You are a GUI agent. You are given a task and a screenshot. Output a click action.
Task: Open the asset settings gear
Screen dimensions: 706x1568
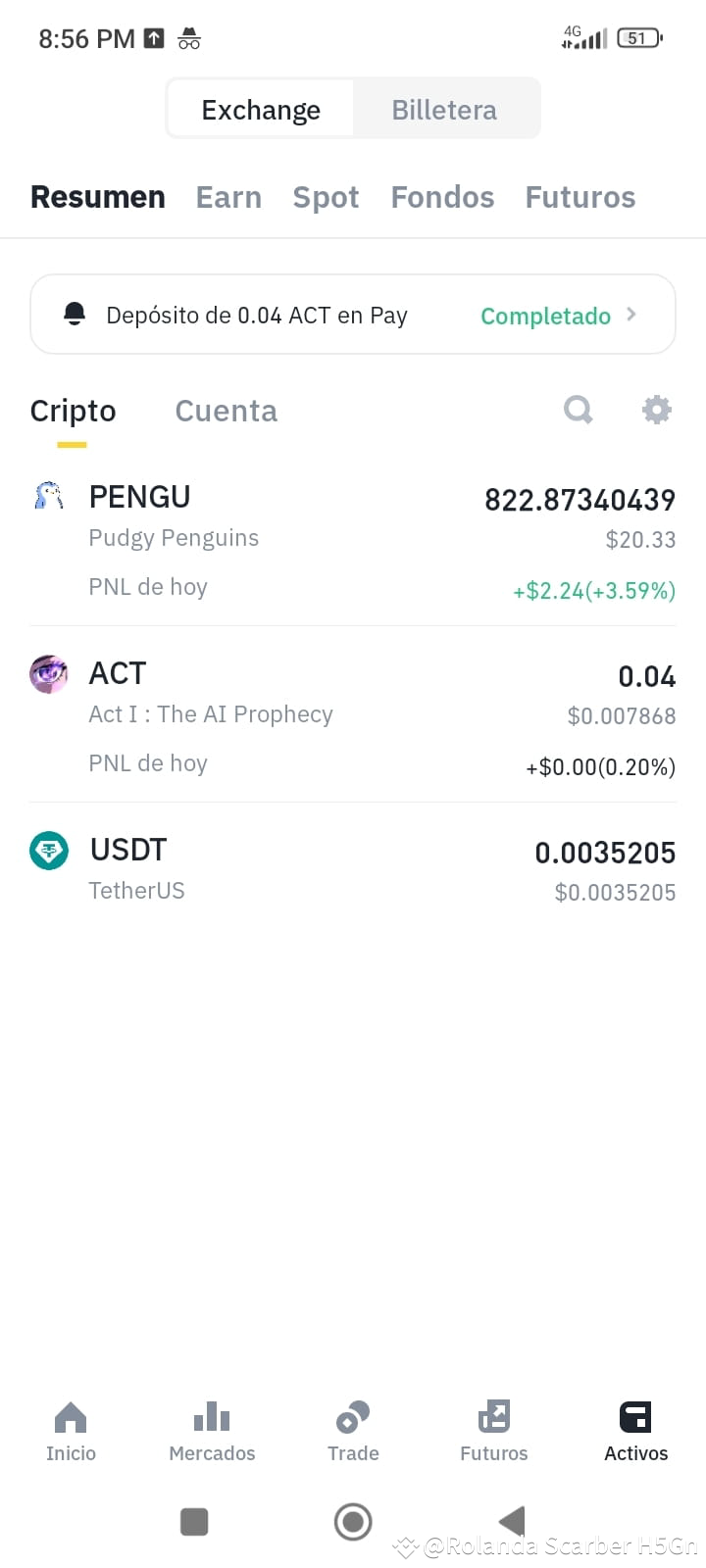pos(656,410)
